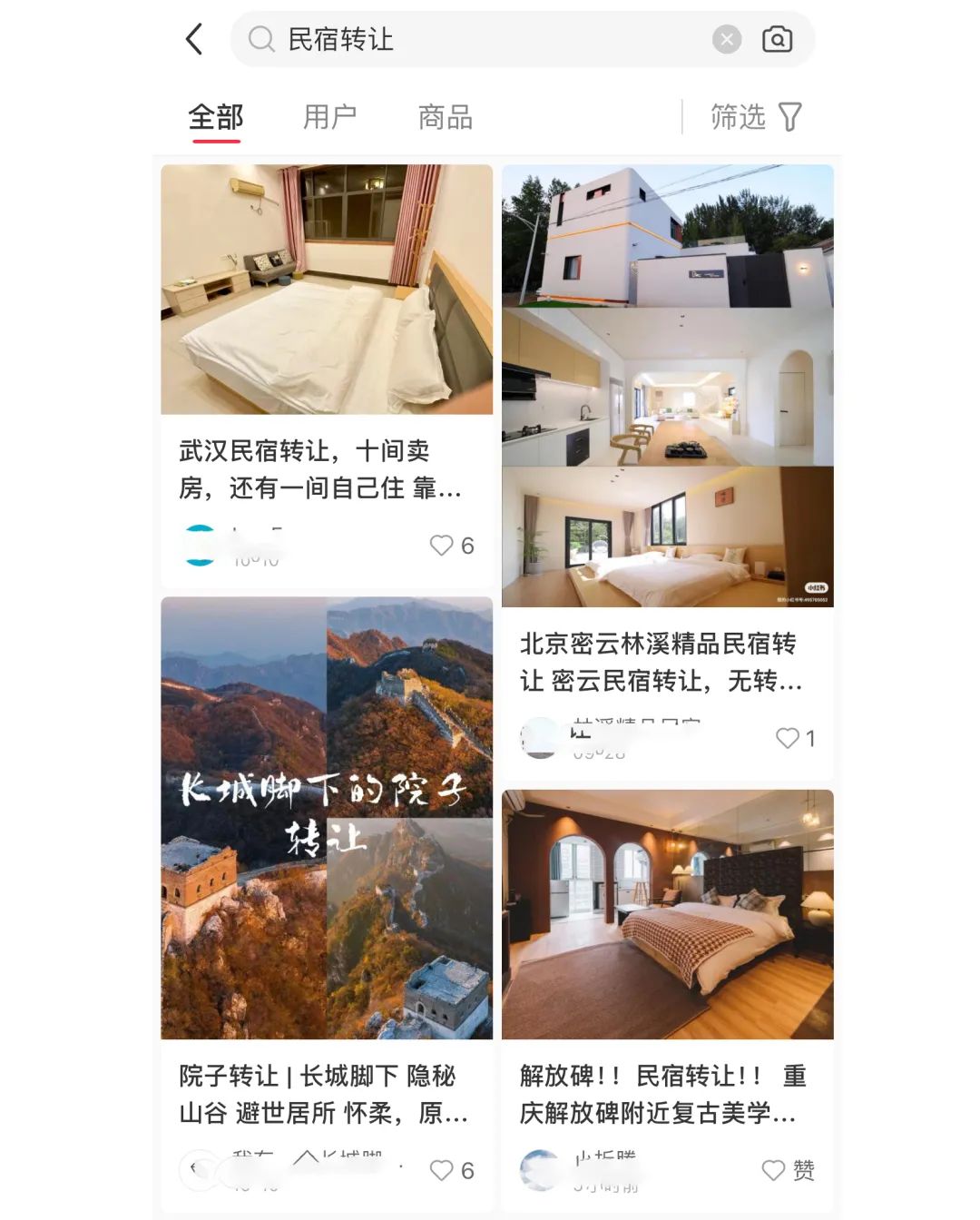
Task: Like the 北京密云林溪 post
Action: coord(787,738)
